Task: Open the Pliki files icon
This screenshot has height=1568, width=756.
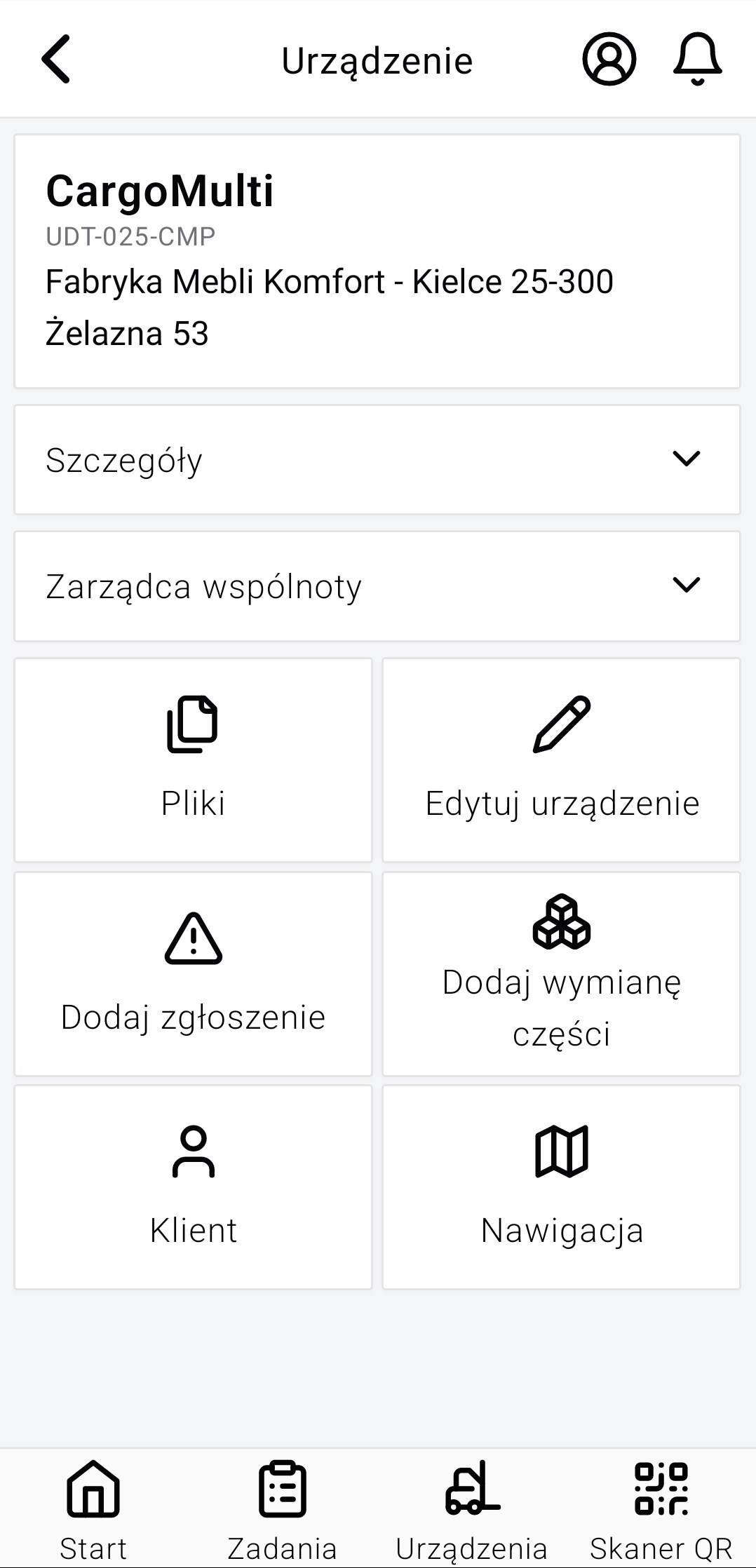Action: [x=194, y=724]
